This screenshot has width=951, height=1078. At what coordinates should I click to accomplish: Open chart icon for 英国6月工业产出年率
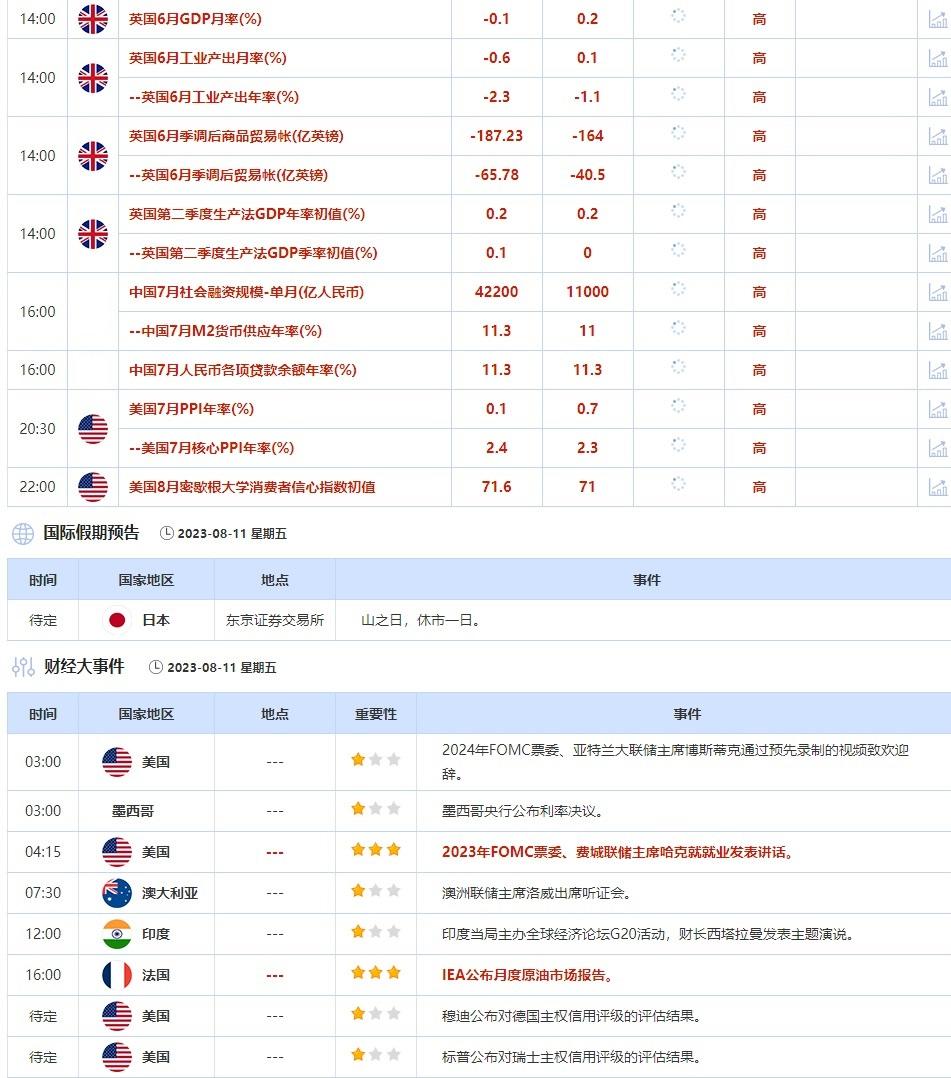tap(937, 97)
